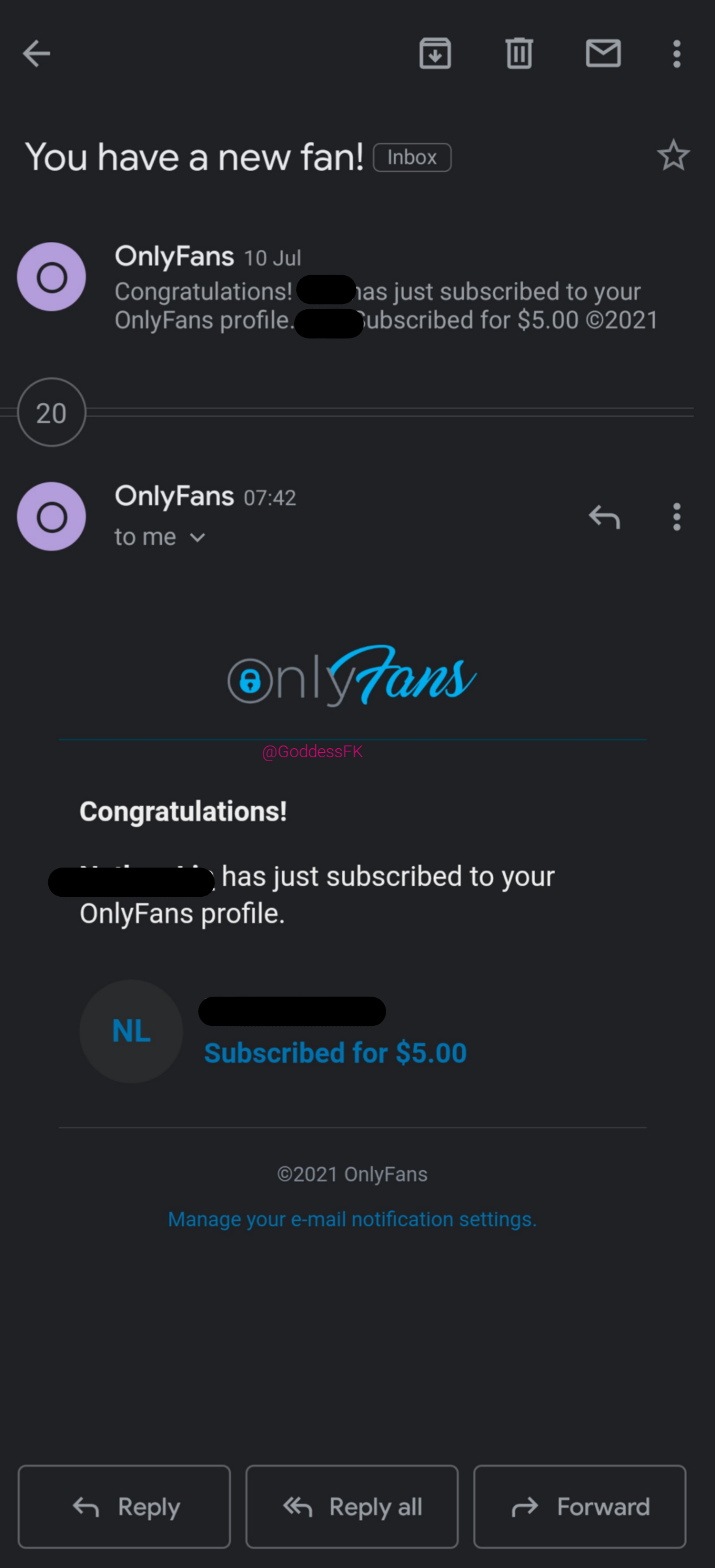
Task: Tap the NL subscriber avatar circle
Action: point(131,1032)
